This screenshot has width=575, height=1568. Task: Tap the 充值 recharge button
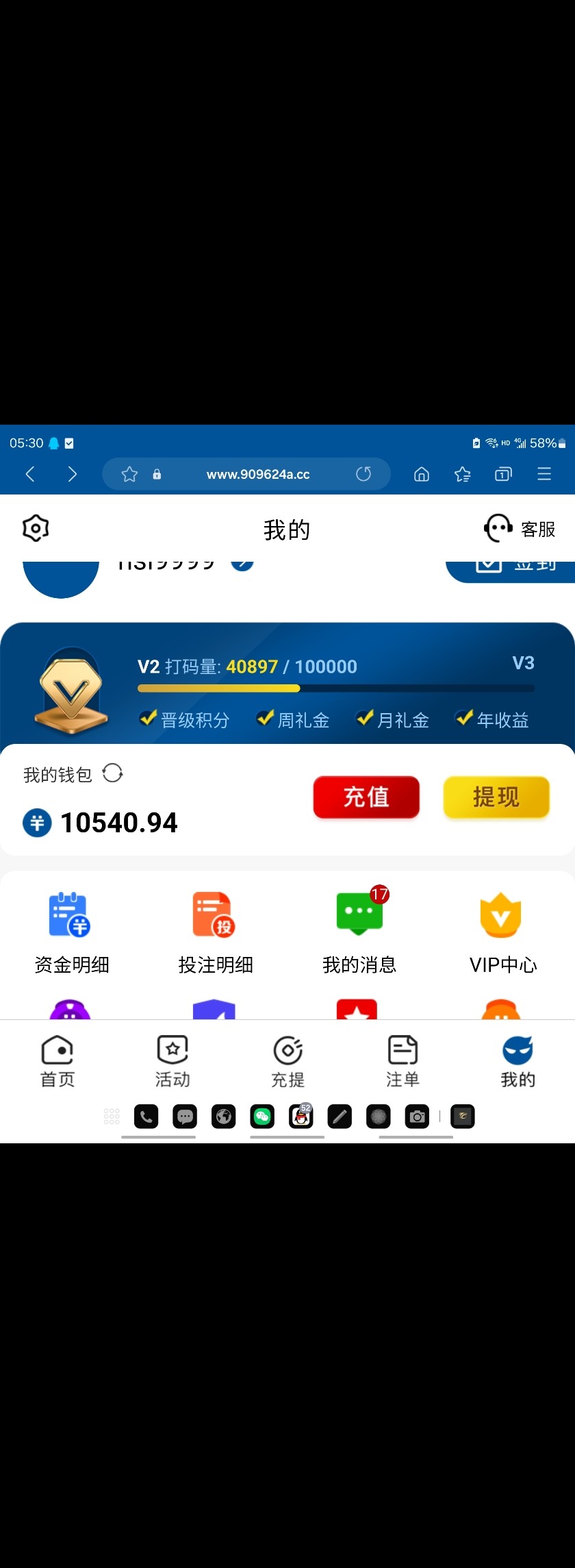(x=366, y=797)
